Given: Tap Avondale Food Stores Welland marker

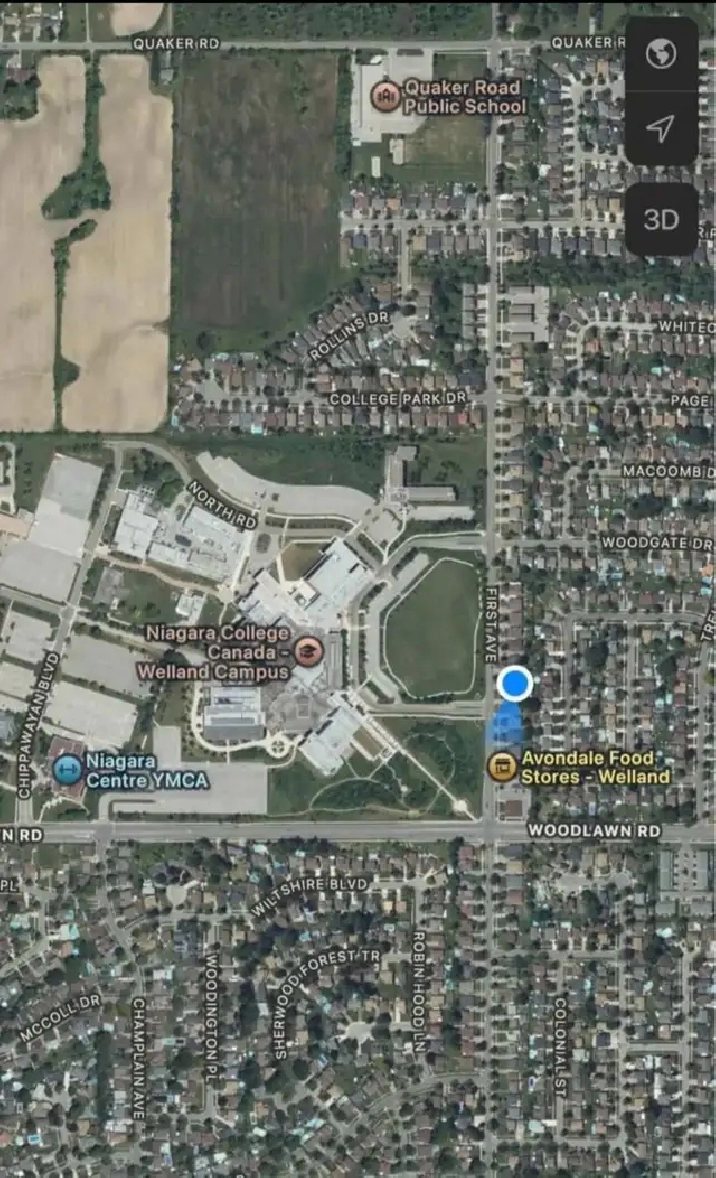Looking at the screenshot, I should tap(501, 766).
